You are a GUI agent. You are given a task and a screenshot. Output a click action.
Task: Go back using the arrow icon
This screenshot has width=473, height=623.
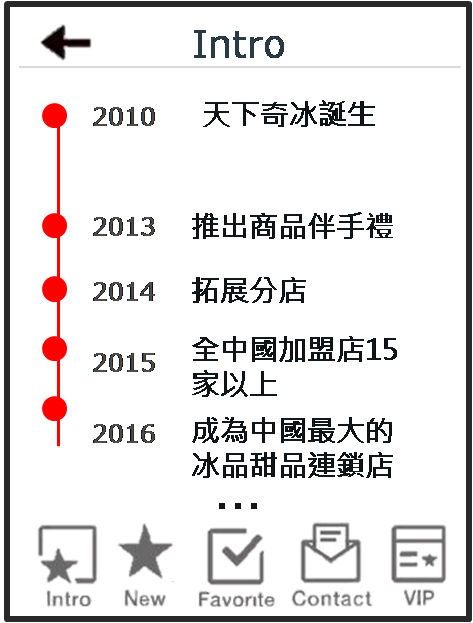[66, 42]
